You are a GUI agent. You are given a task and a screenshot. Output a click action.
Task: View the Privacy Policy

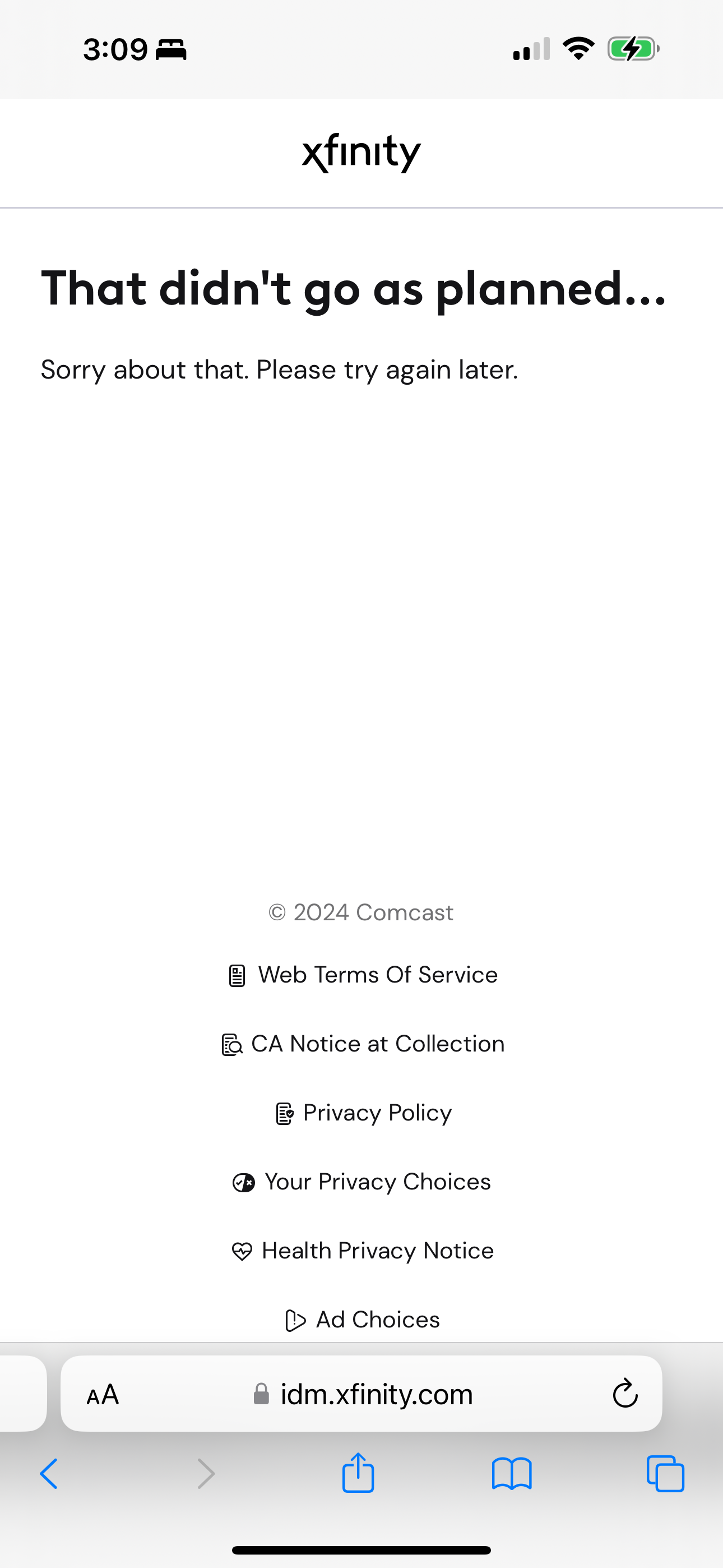363,1113
